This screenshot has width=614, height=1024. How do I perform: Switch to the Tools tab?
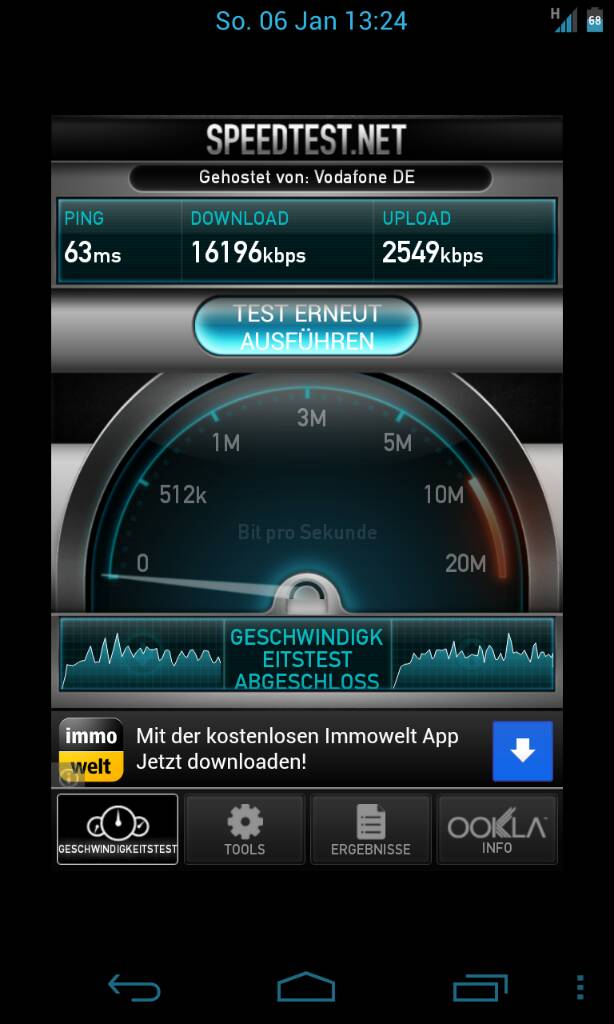pyautogui.click(x=244, y=829)
